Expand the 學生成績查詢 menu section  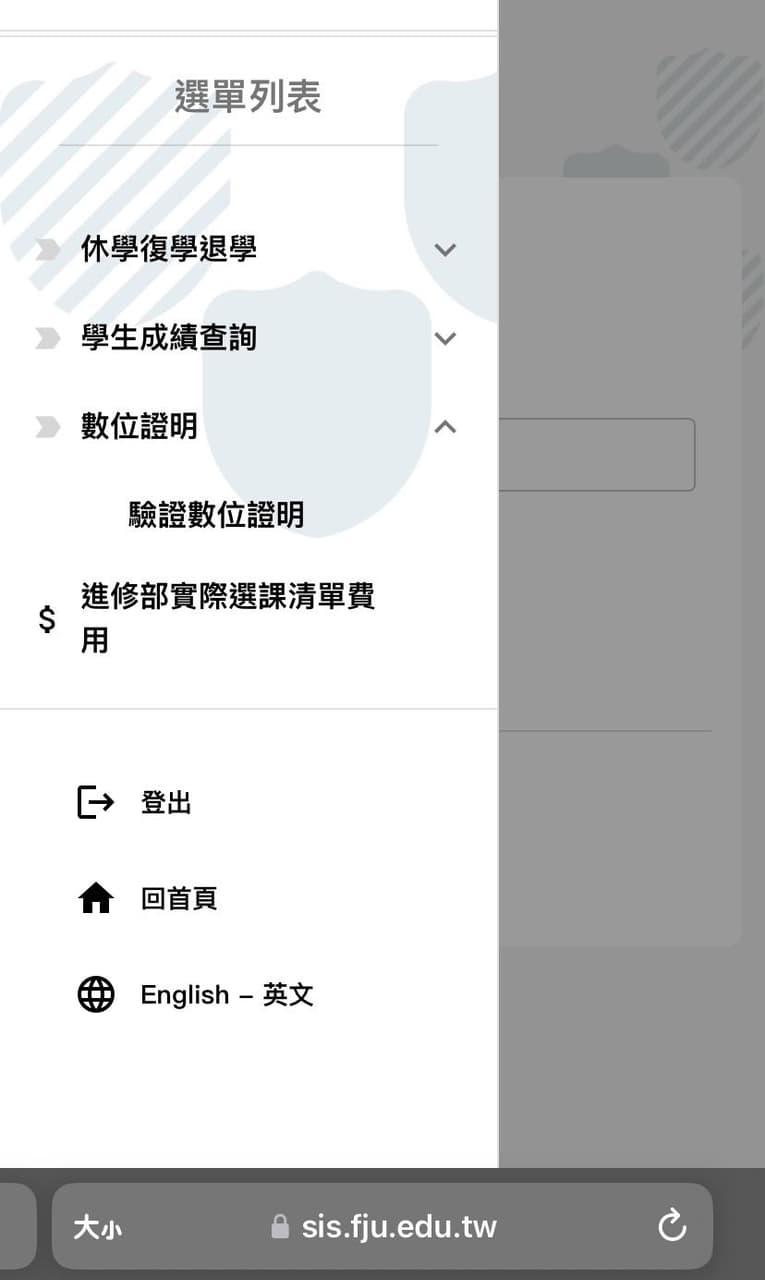point(248,338)
